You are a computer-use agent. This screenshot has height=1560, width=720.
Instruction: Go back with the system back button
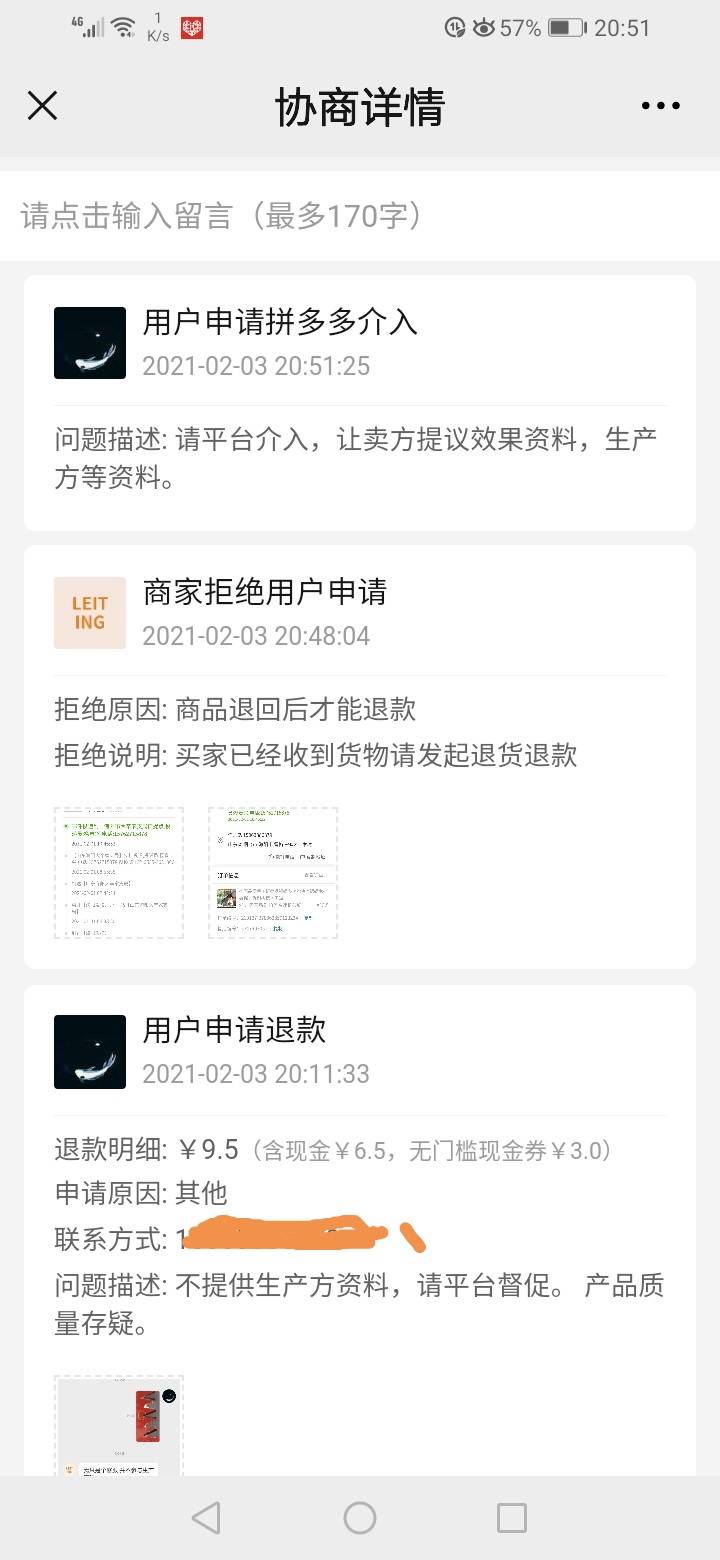point(206,1518)
